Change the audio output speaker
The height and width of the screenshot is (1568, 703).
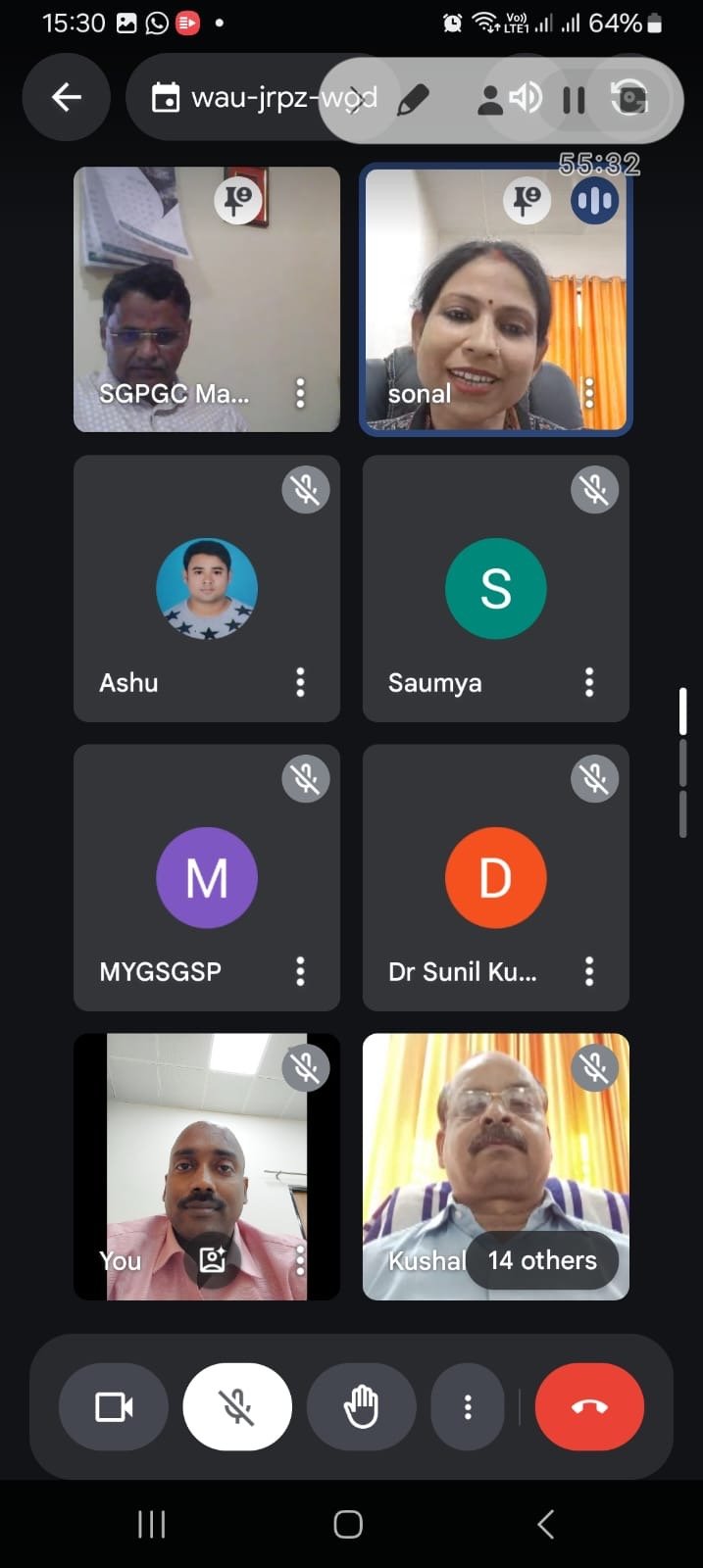(526, 98)
